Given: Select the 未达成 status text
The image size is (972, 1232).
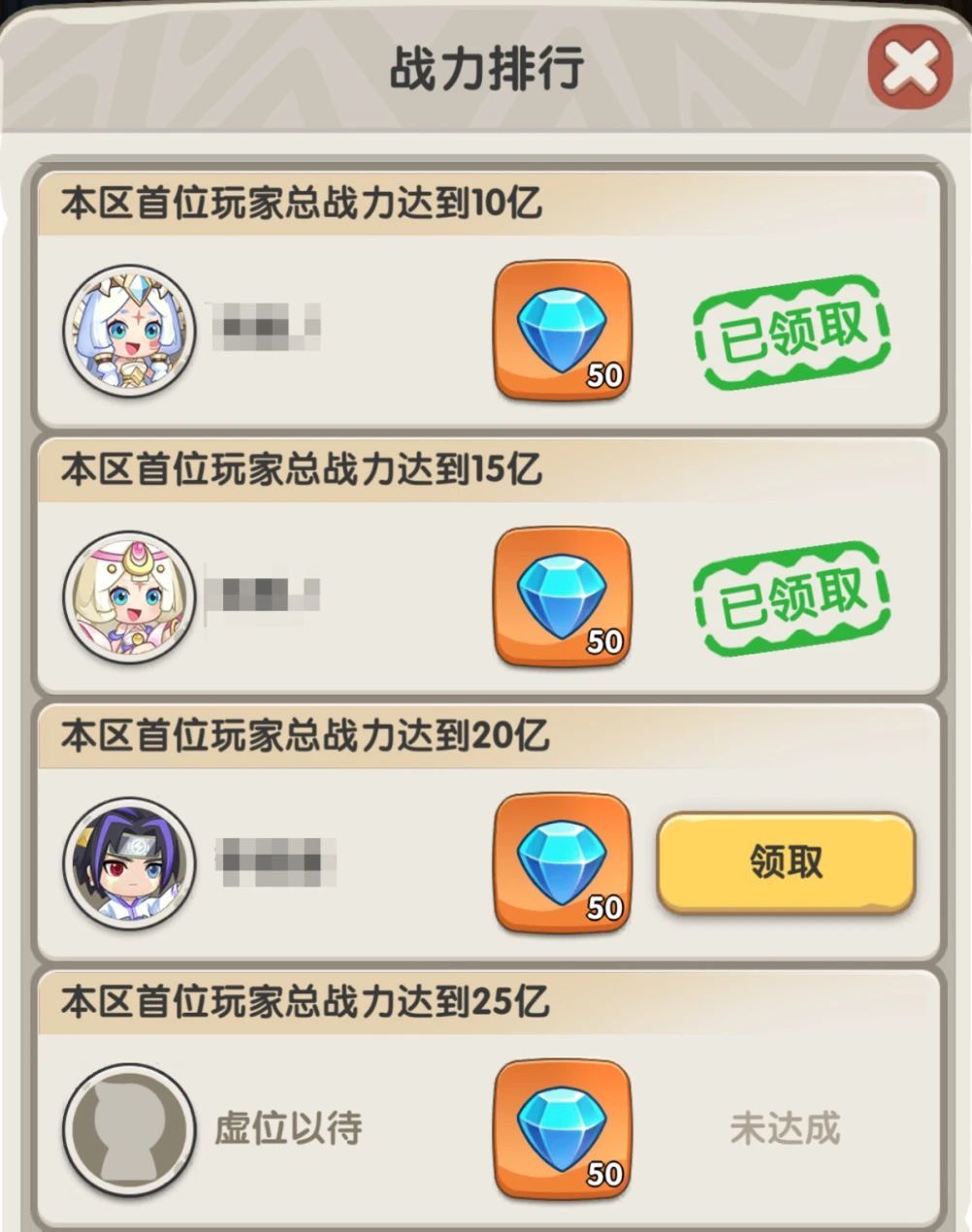Looking at the screenshot, I should (787, 1128).
